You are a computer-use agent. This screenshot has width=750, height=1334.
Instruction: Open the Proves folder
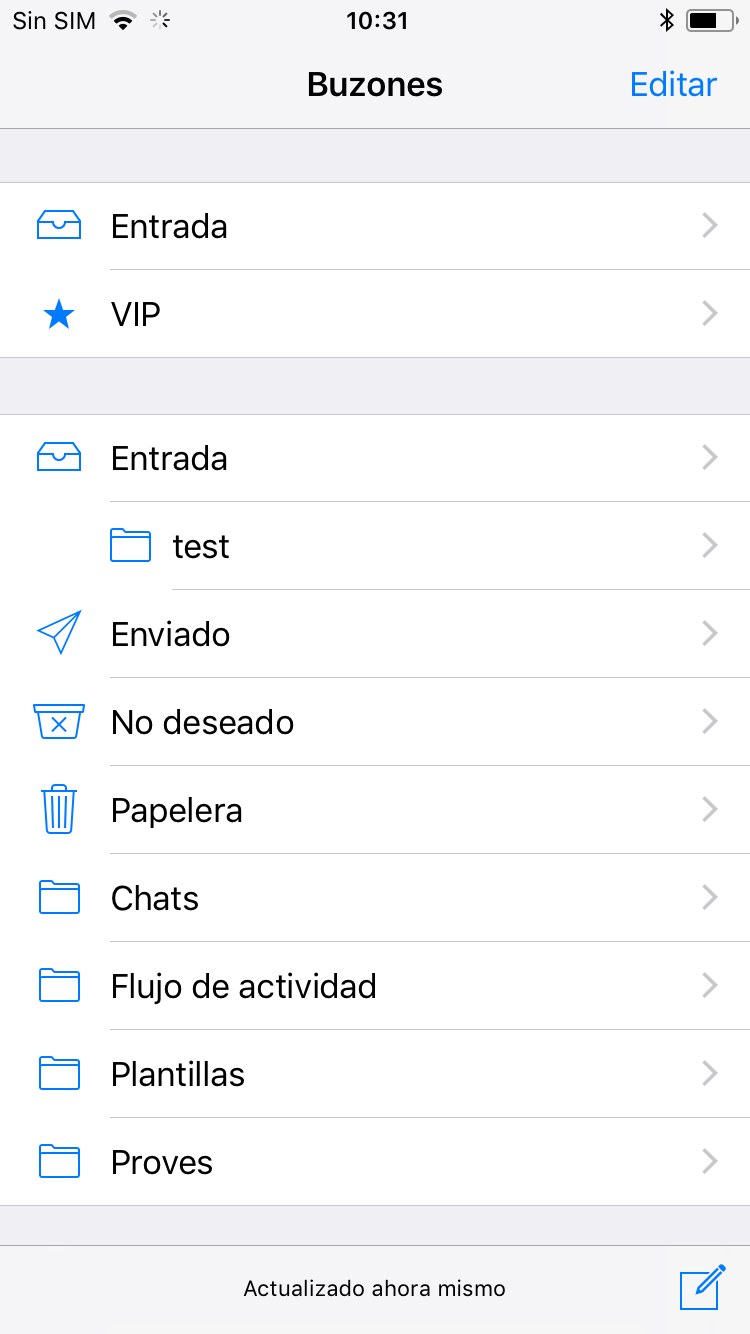[375, 1162]
